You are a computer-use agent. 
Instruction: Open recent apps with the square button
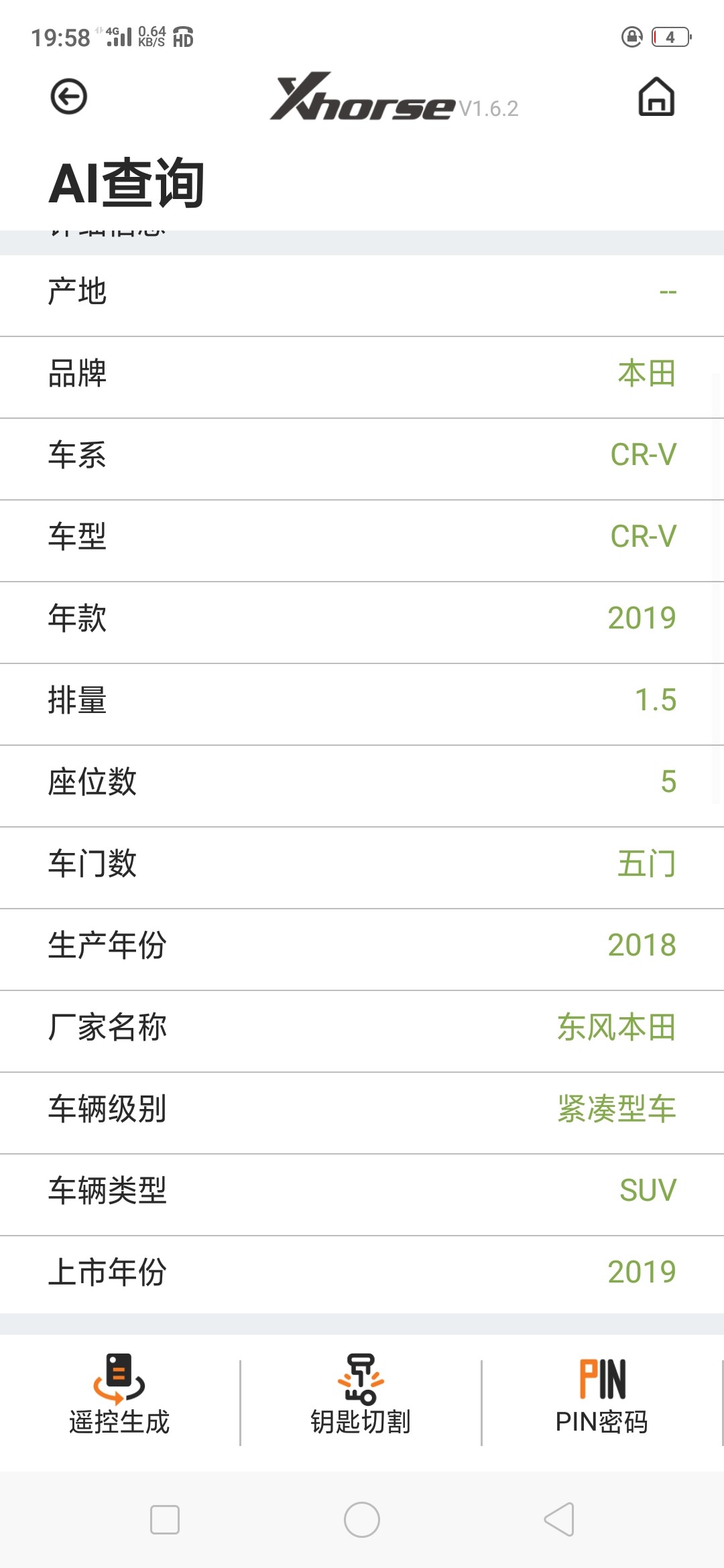(x=165, y=1519)
